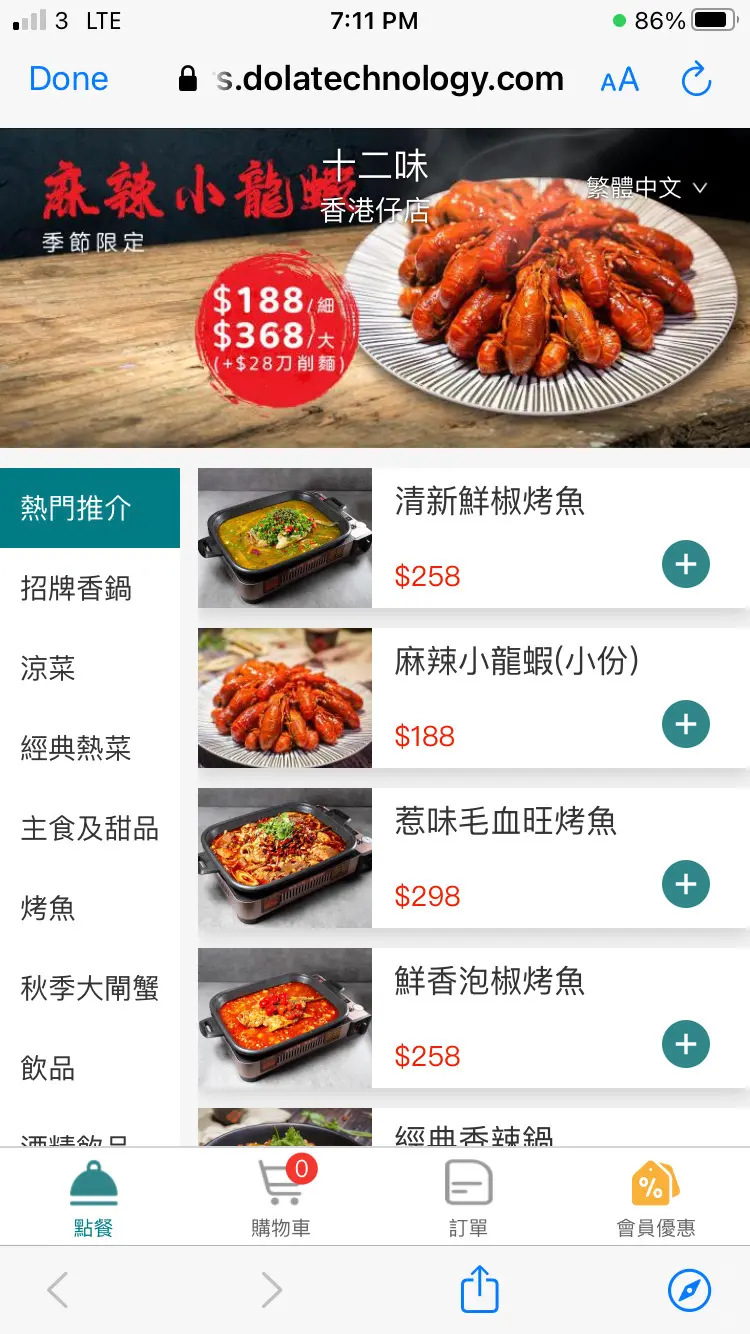This screenshot has height=1334, width=750.
Task: Tap Done to close the browser view
Action: [68, 79]
